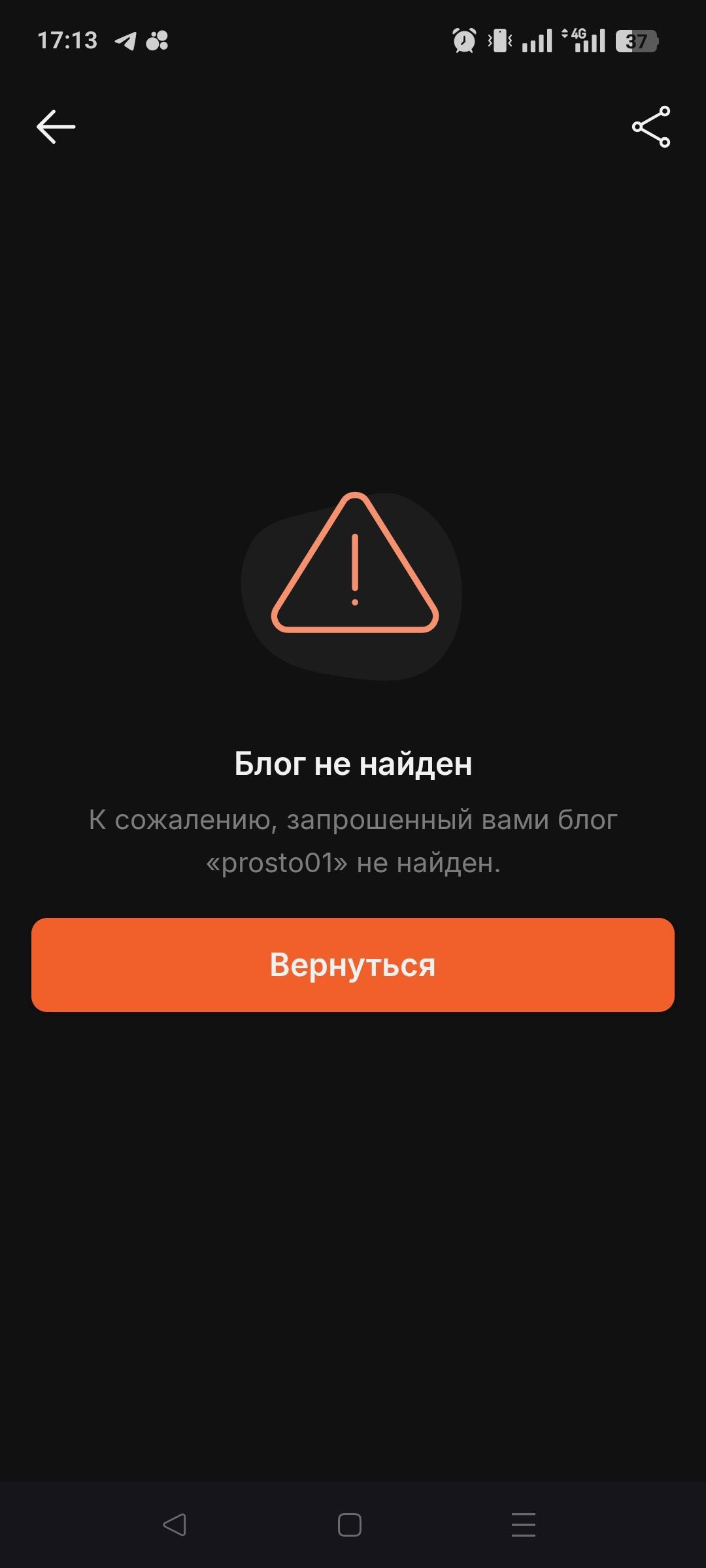
Task: Share this blog page
Action: coord(651,126)
